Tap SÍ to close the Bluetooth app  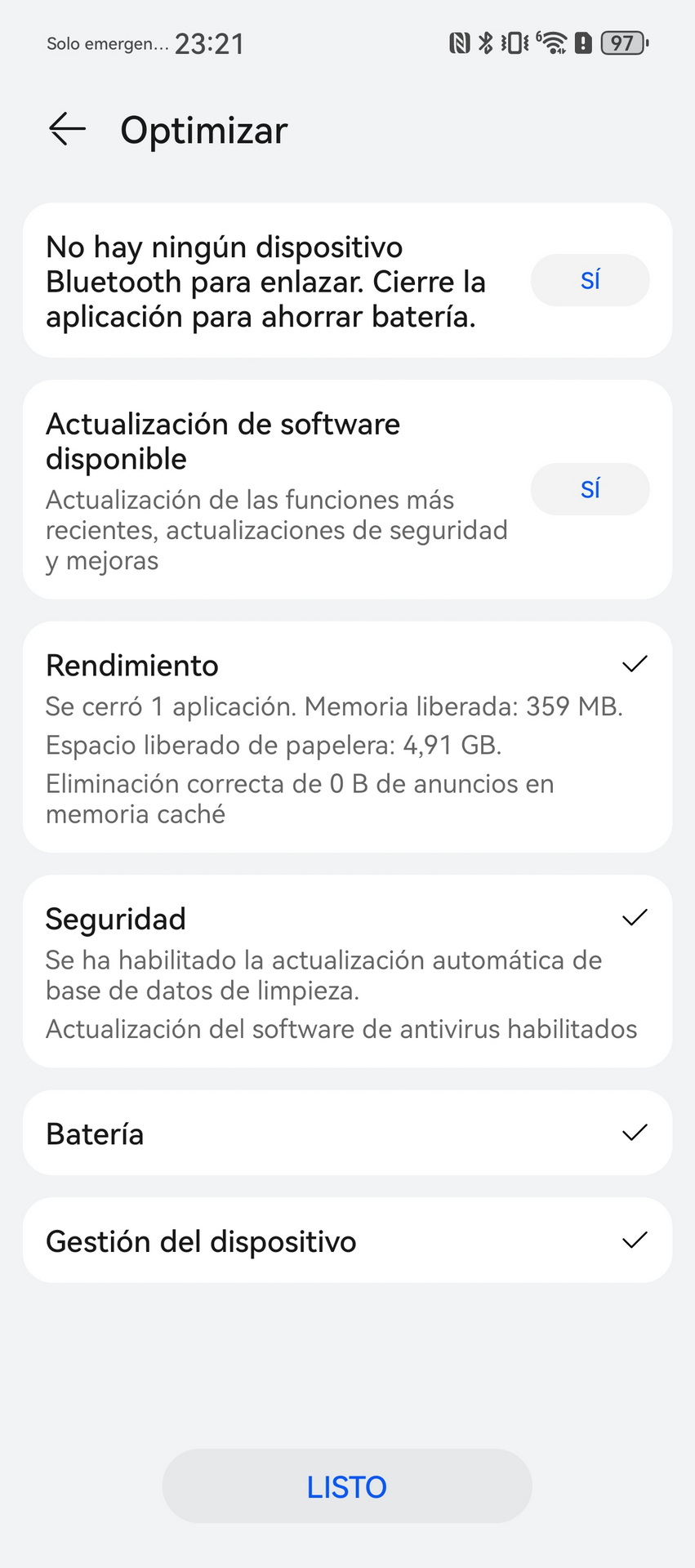(x=590, y=280)
